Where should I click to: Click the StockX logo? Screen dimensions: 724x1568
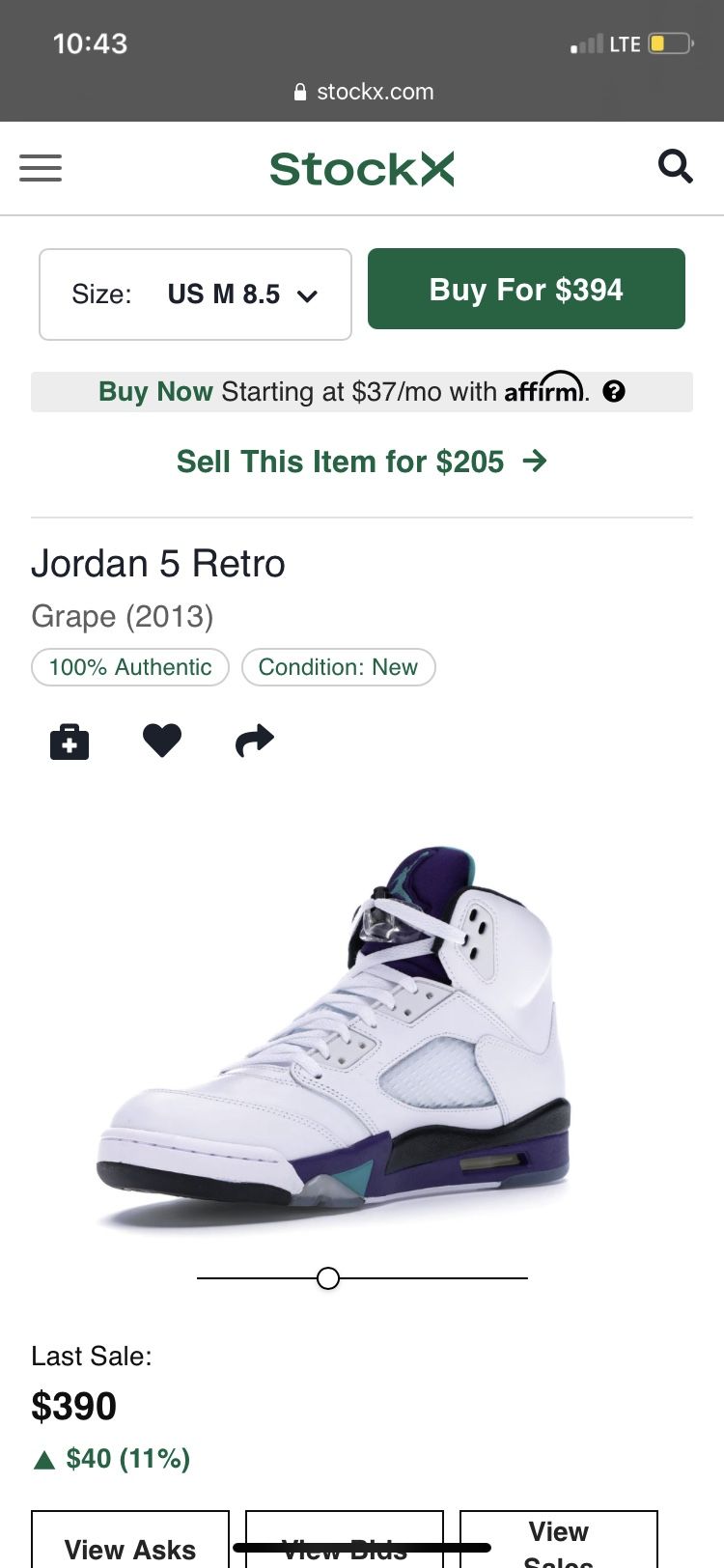click(x=362, y=168)
